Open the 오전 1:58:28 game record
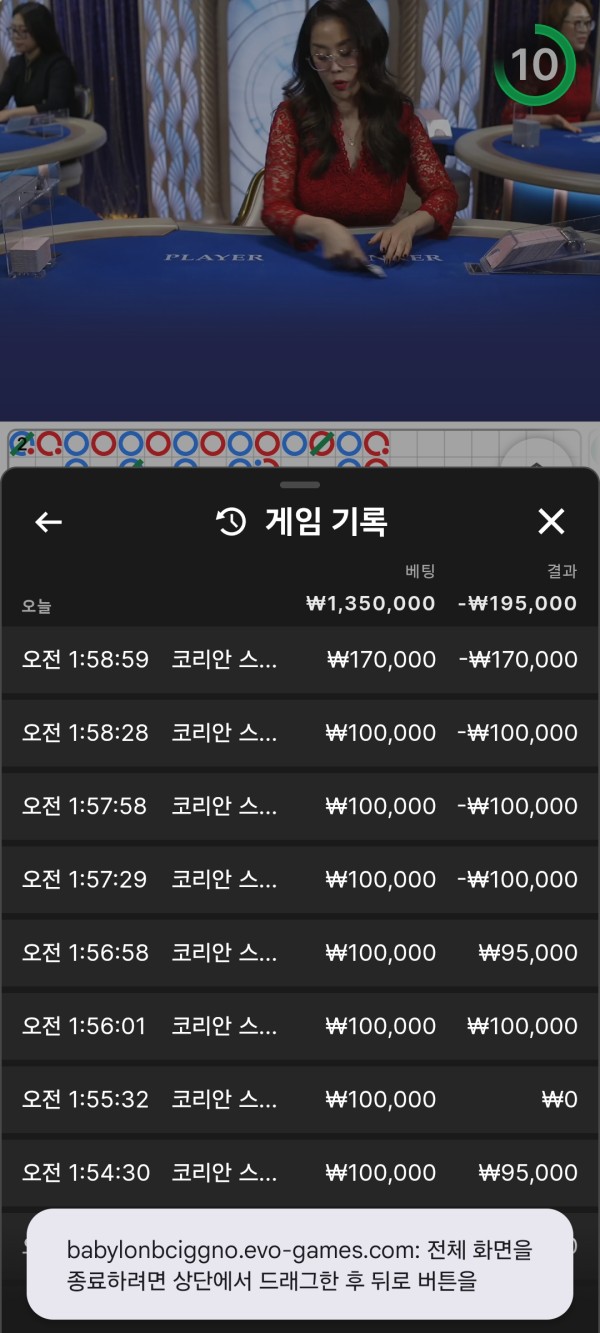This screenshot has width=600, height=1333. click(300, 733)
